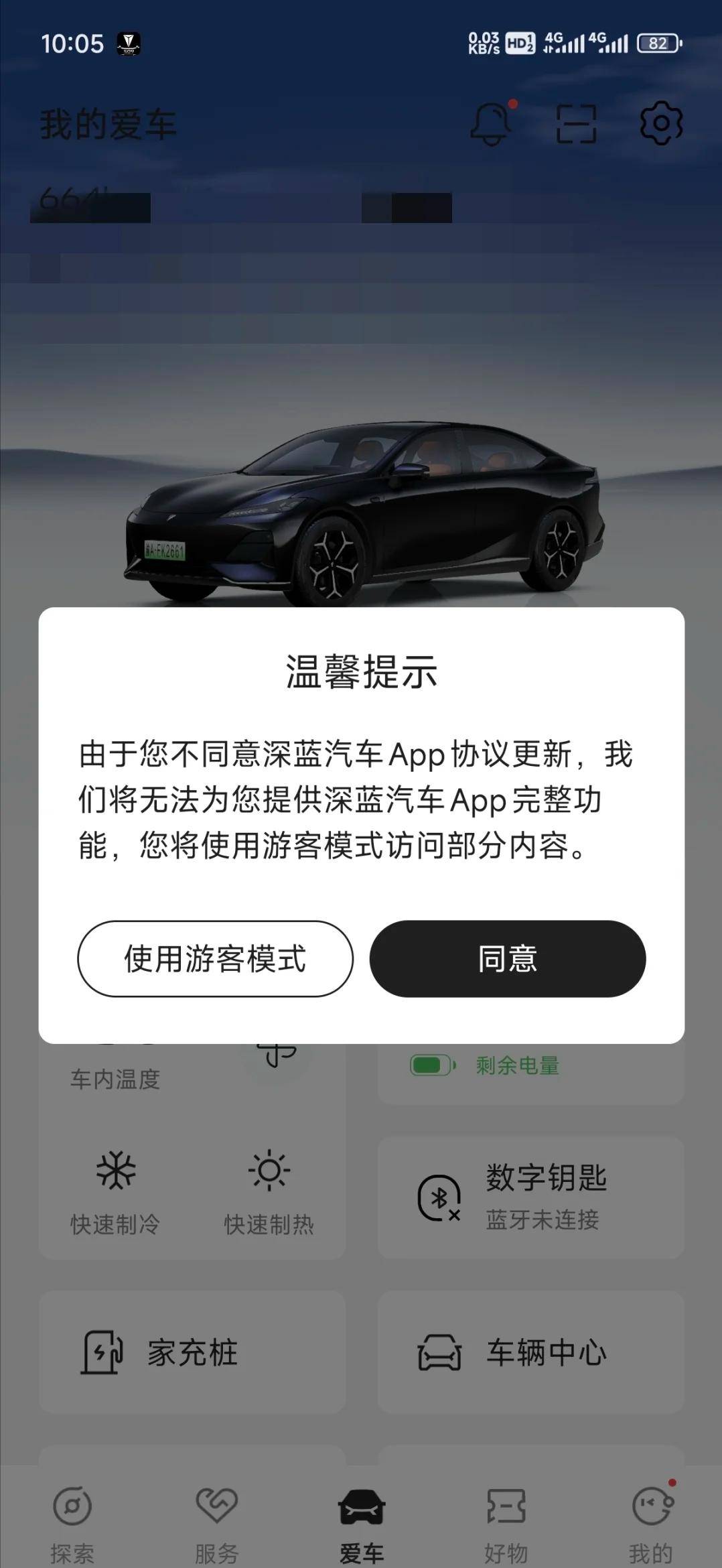Tap 同意 to accept the agreement
This screenshot has width=722, height=1568.
pos(507,958)
